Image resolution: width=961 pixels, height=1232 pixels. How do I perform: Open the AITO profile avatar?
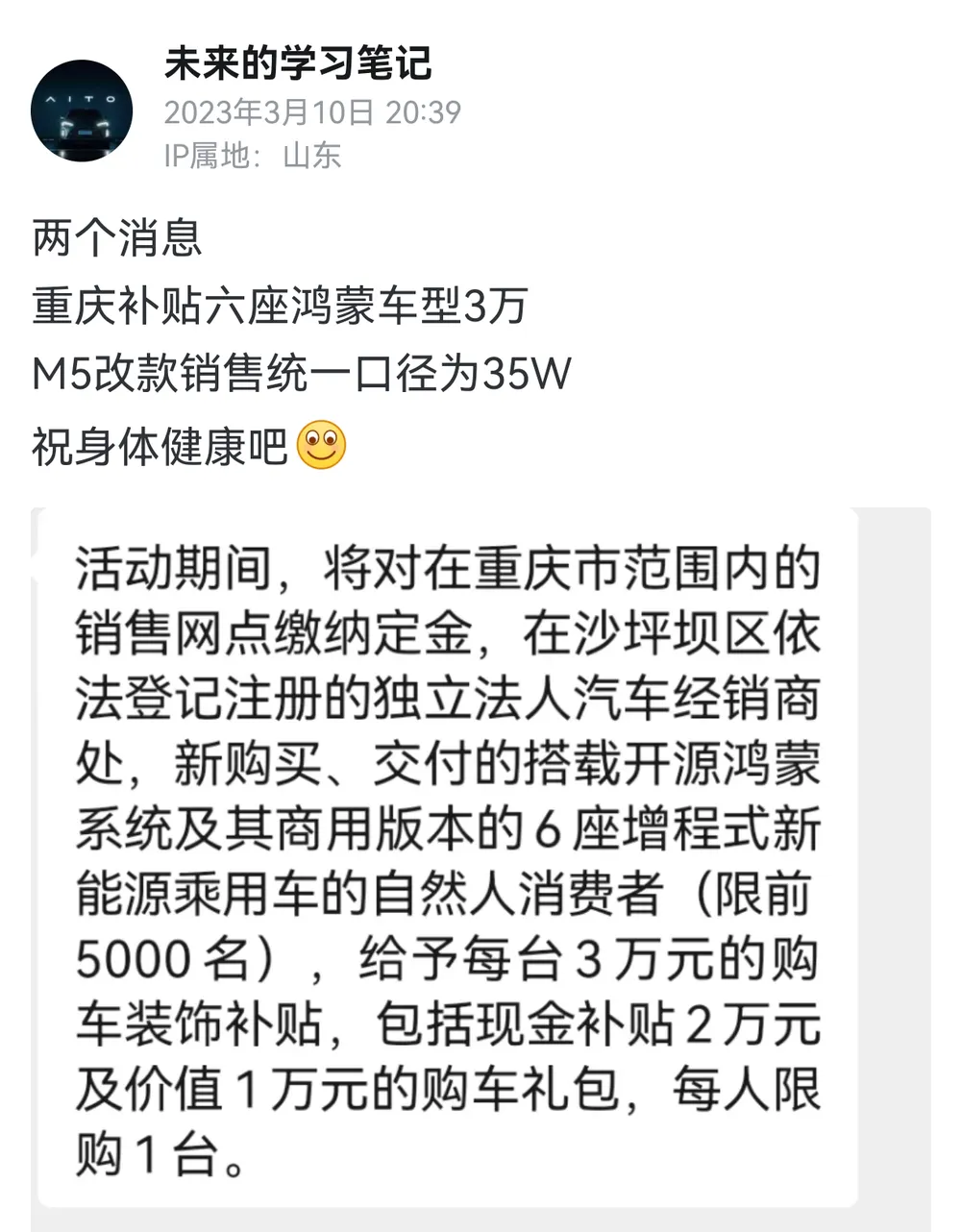[82, 111]
